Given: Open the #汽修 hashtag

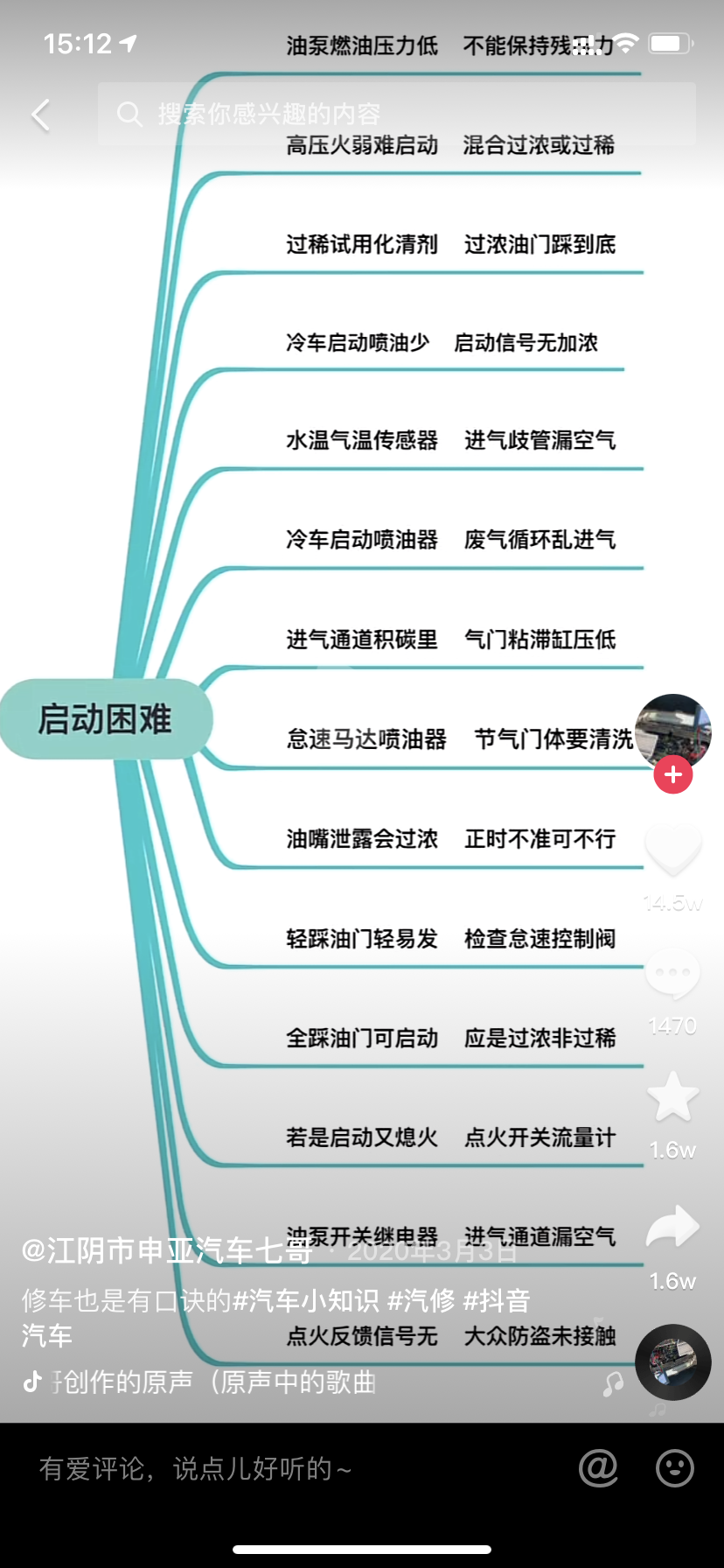Looking at the screenshot, I should [x=421, y=1300].
